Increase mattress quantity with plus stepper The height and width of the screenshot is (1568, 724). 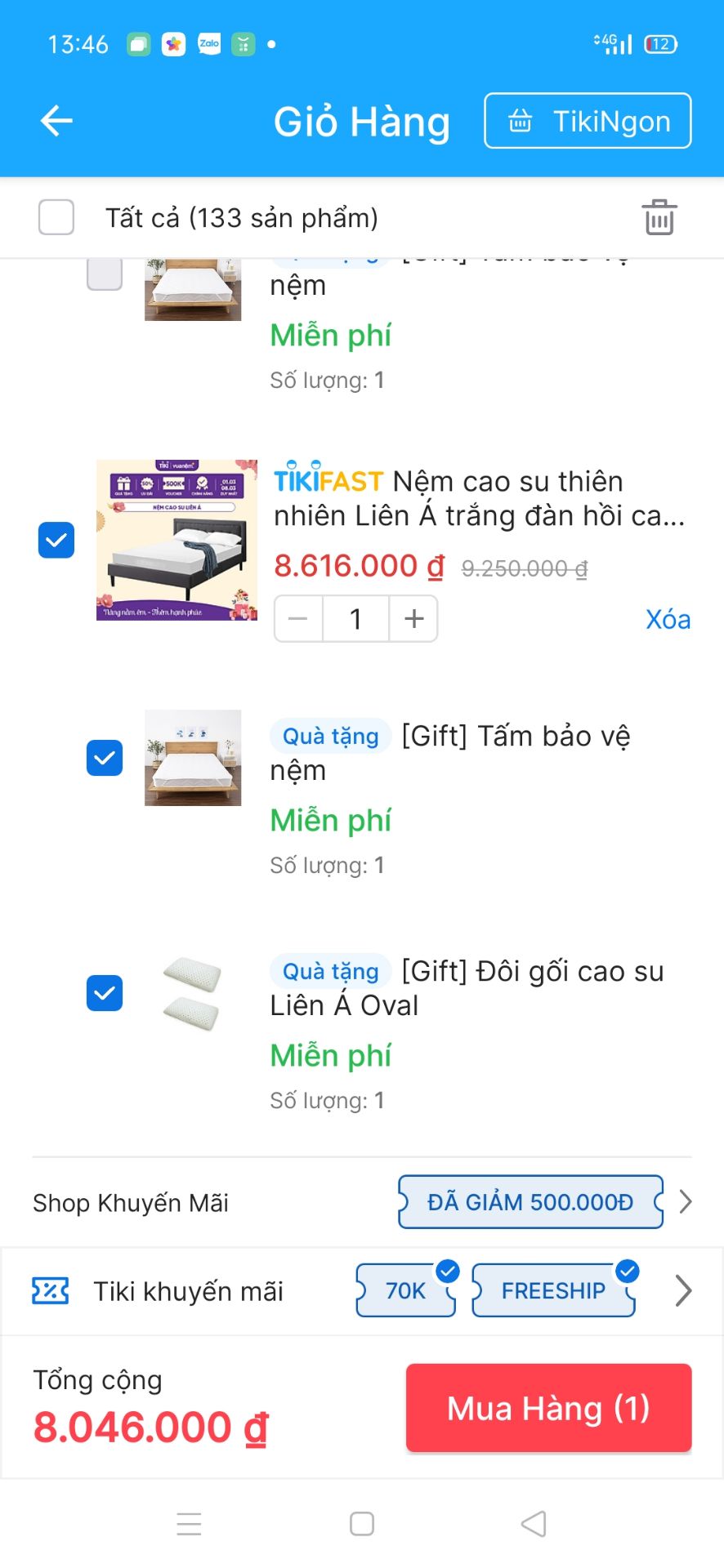(x=413, y=619)
